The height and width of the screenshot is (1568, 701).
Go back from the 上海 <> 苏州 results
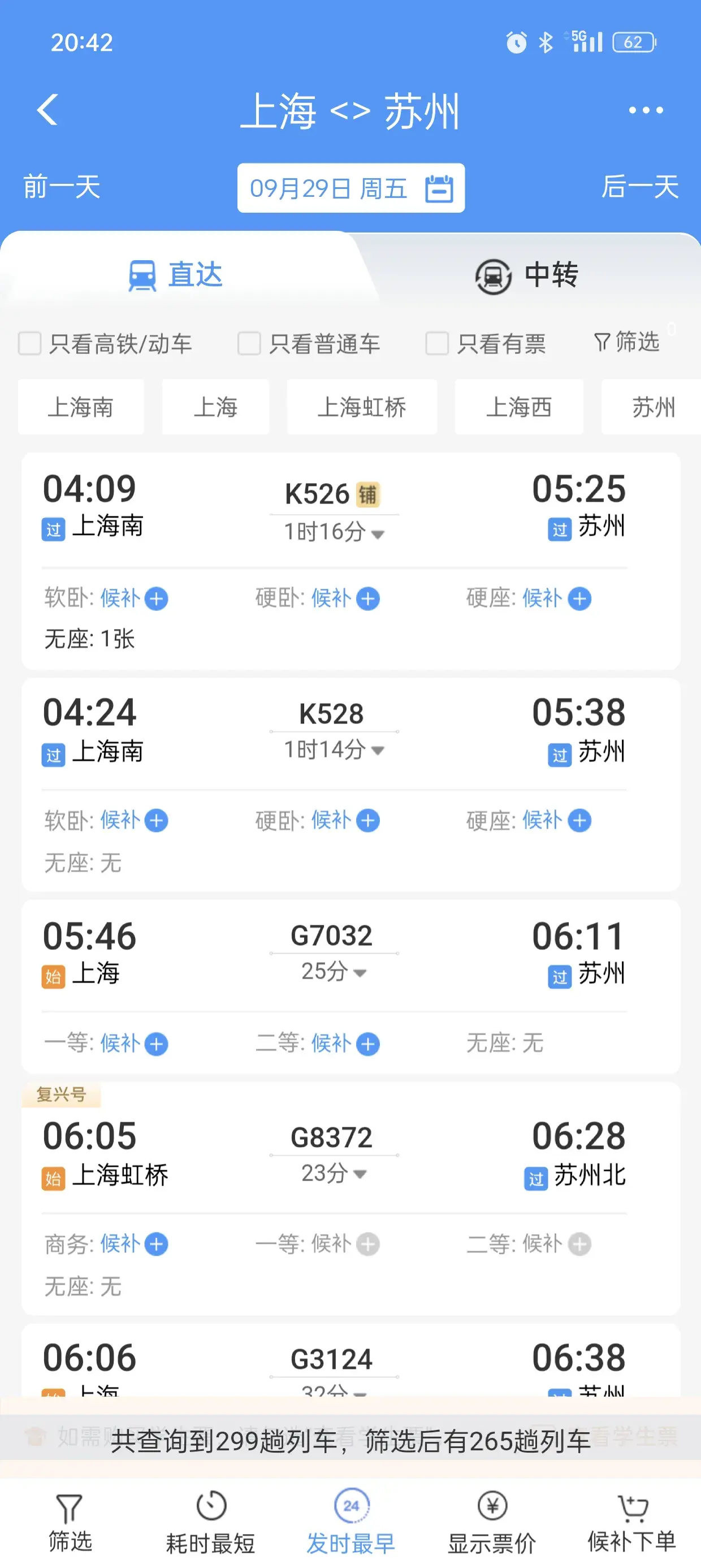(x=47, y=110)
